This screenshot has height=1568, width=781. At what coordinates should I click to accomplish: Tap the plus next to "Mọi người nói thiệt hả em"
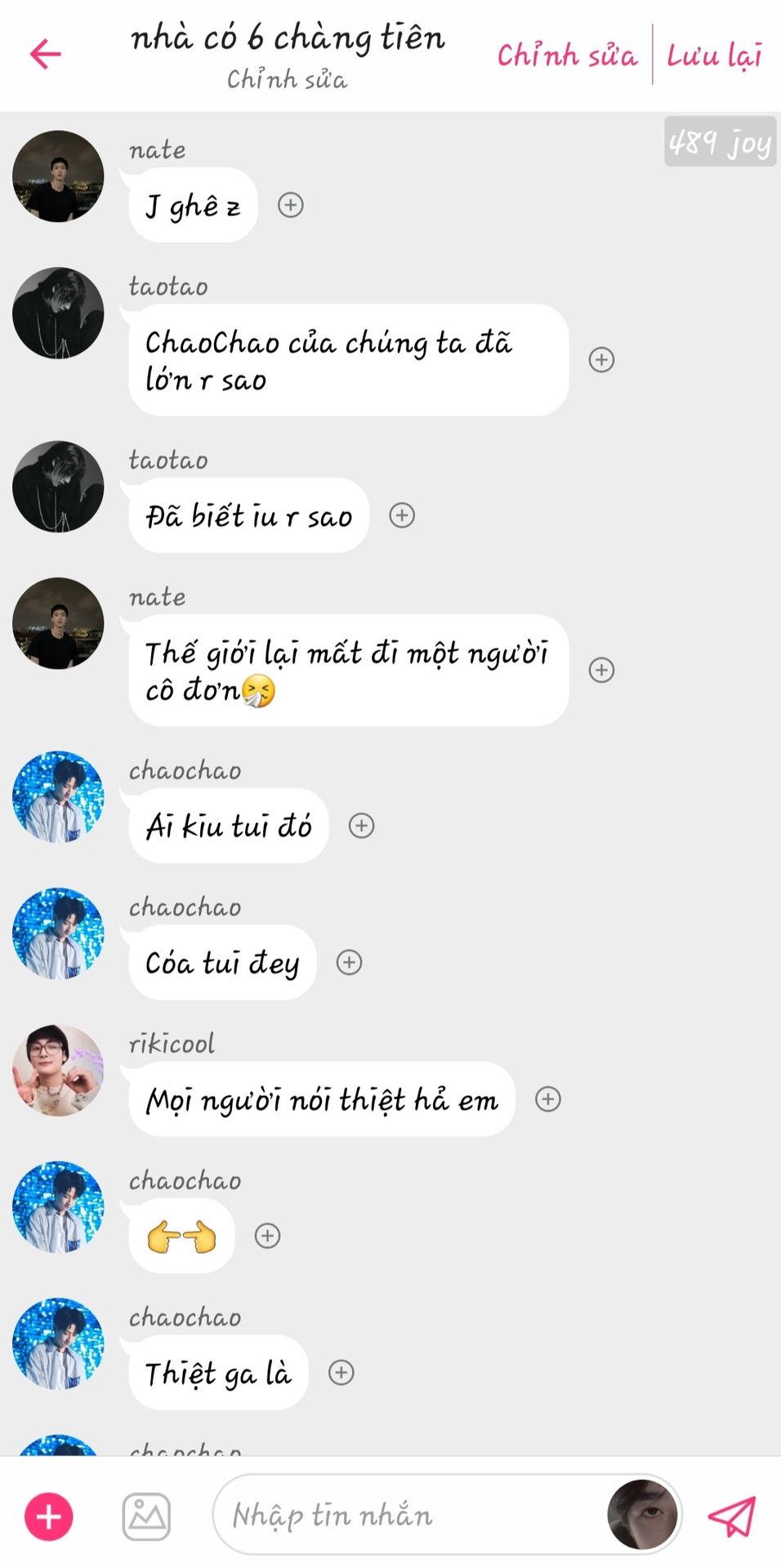coord(548,1099)
